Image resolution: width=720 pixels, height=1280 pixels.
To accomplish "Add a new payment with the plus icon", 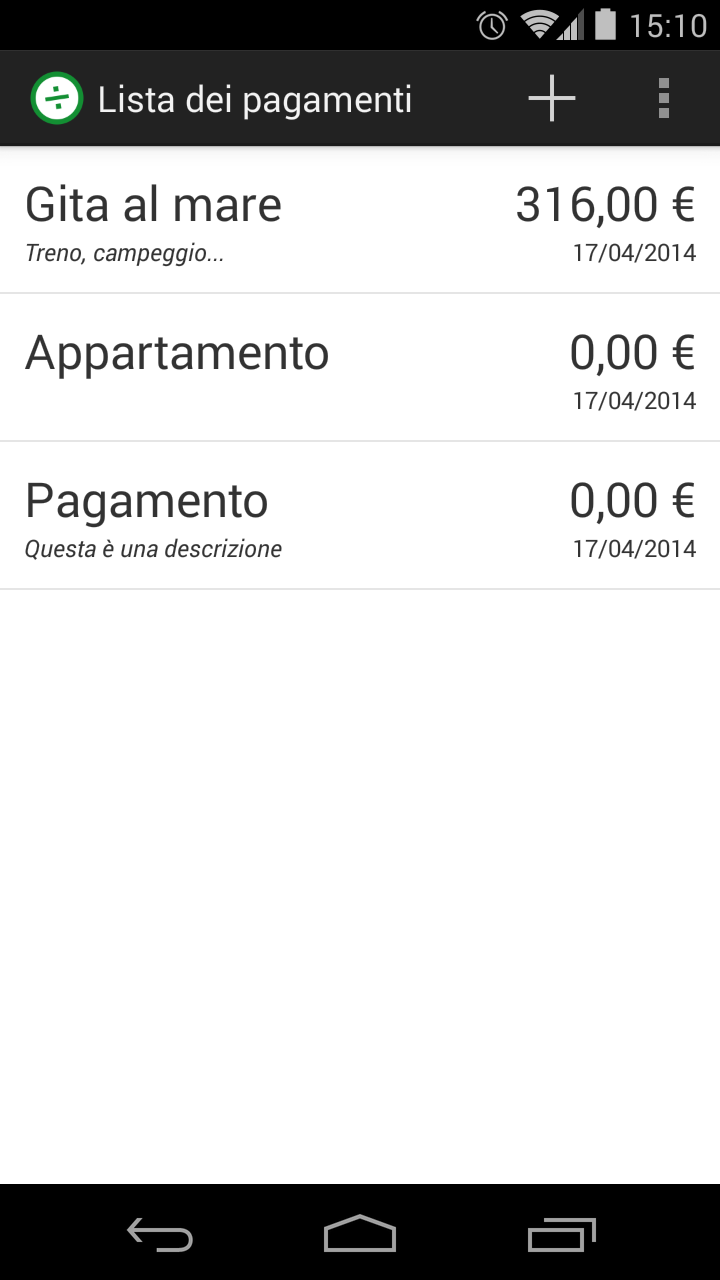I will (552, 99).
